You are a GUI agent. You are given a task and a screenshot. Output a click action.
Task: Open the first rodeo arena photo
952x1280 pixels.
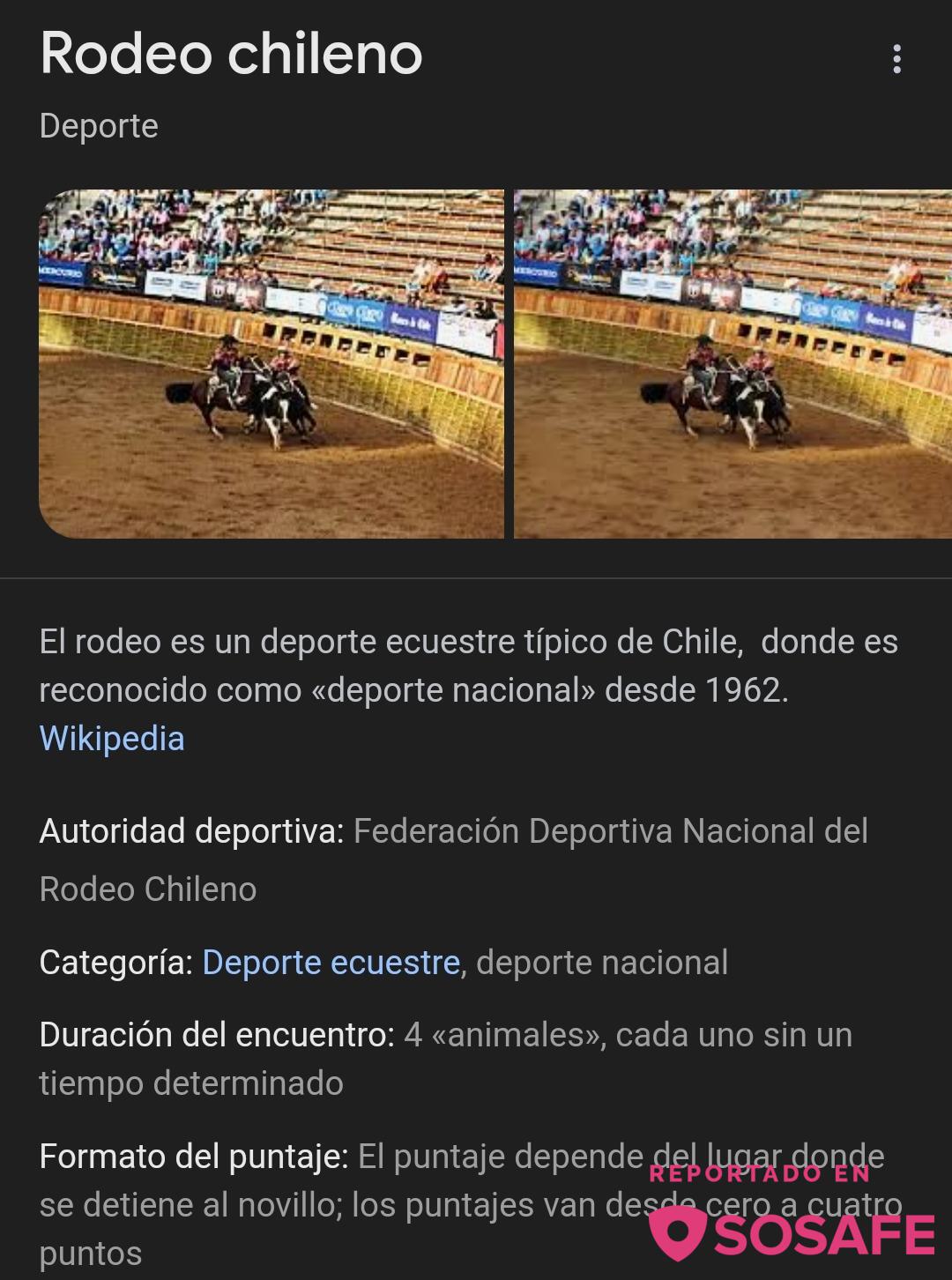[x=271, y=363]
